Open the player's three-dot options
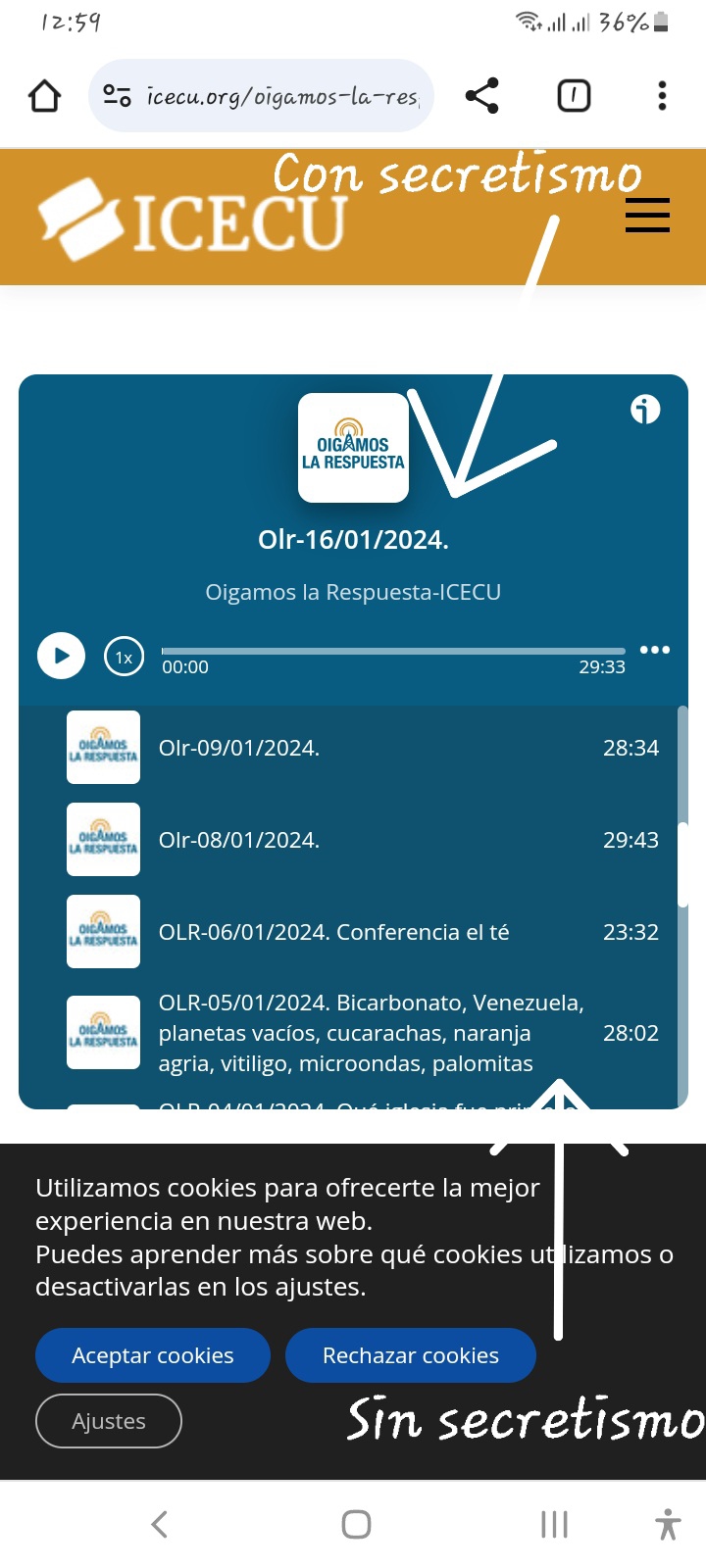706x1568 pixels. 655,650
